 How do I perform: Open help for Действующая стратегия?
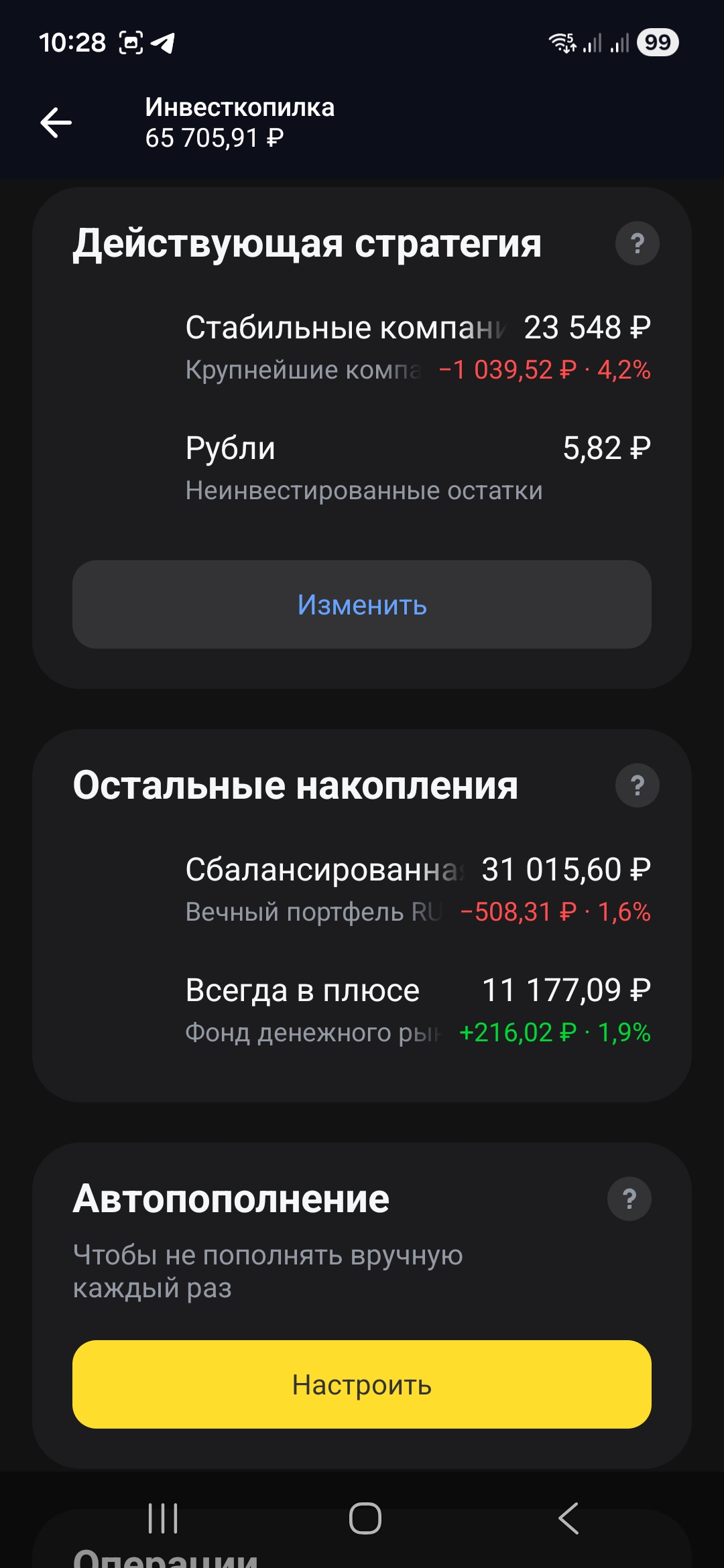click(637, 243)
